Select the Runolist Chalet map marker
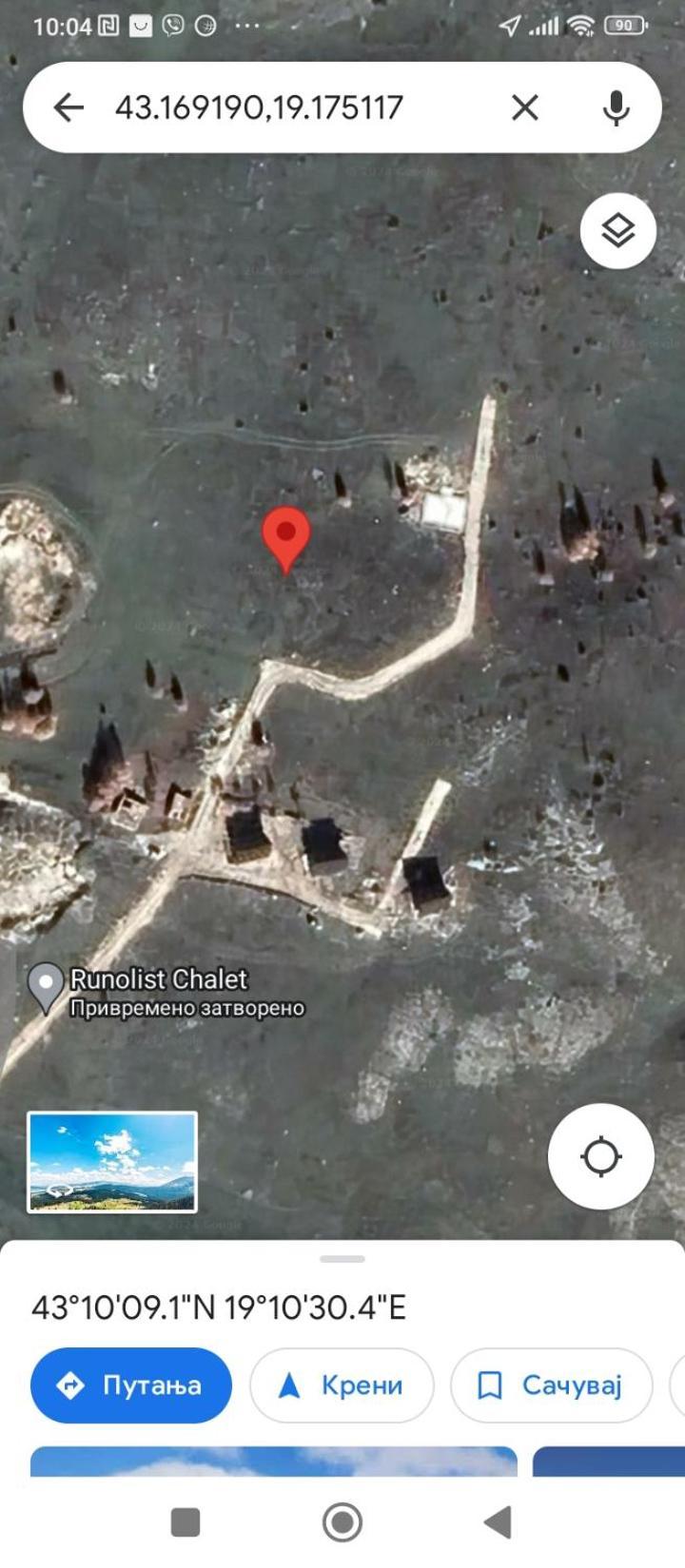 click(45, 986)
